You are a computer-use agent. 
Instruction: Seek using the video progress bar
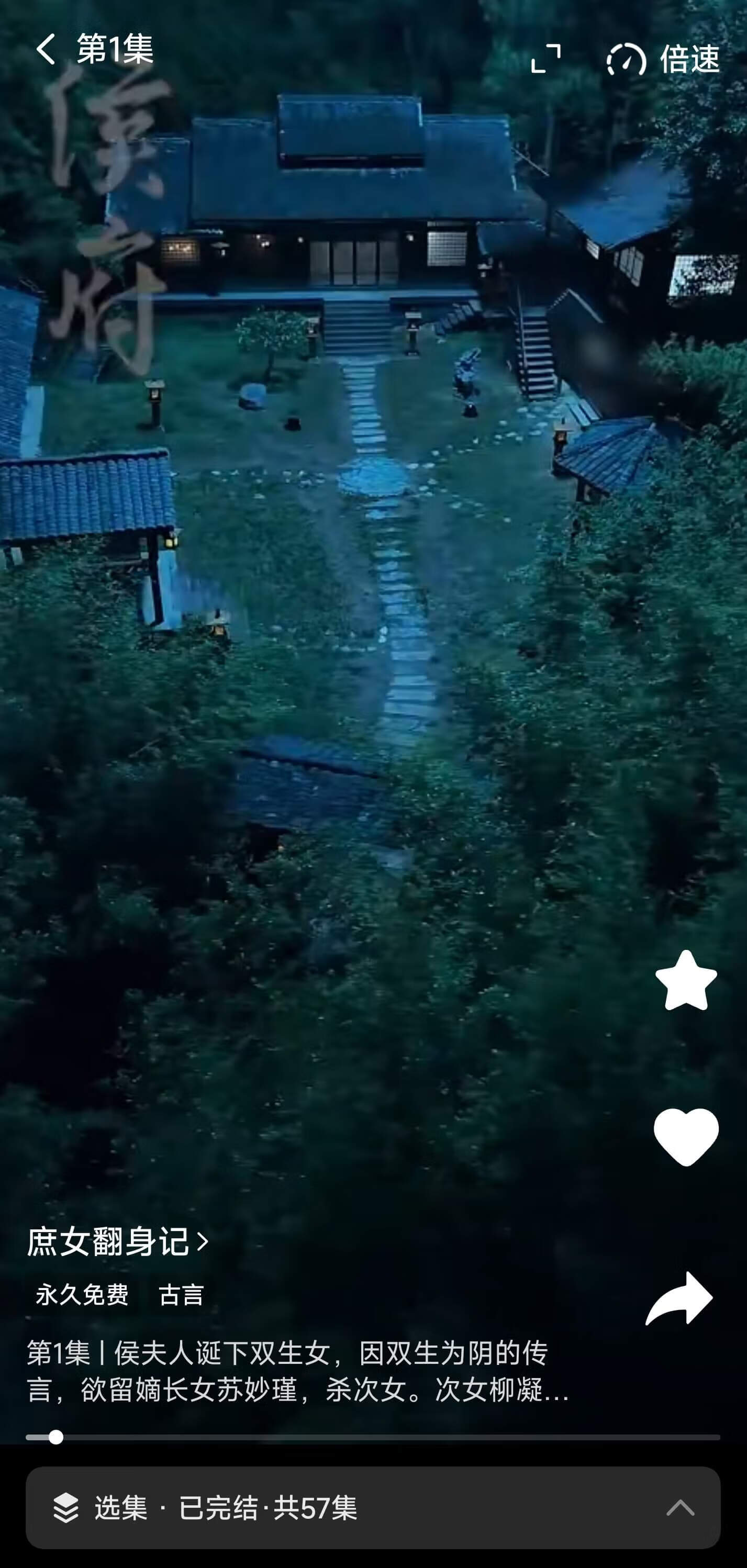373,1437
